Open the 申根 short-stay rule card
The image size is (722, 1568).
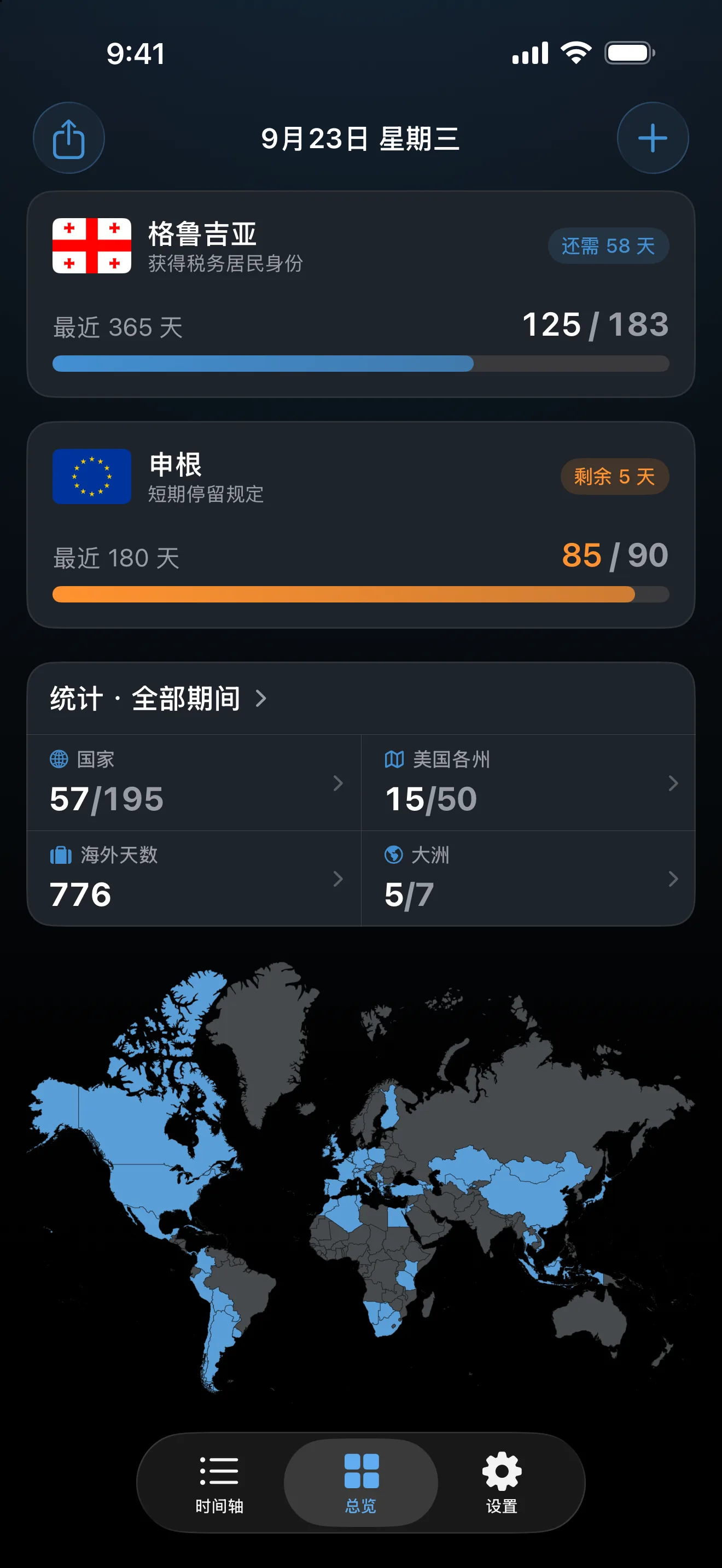pyautogui.click(x=361, y=525)
